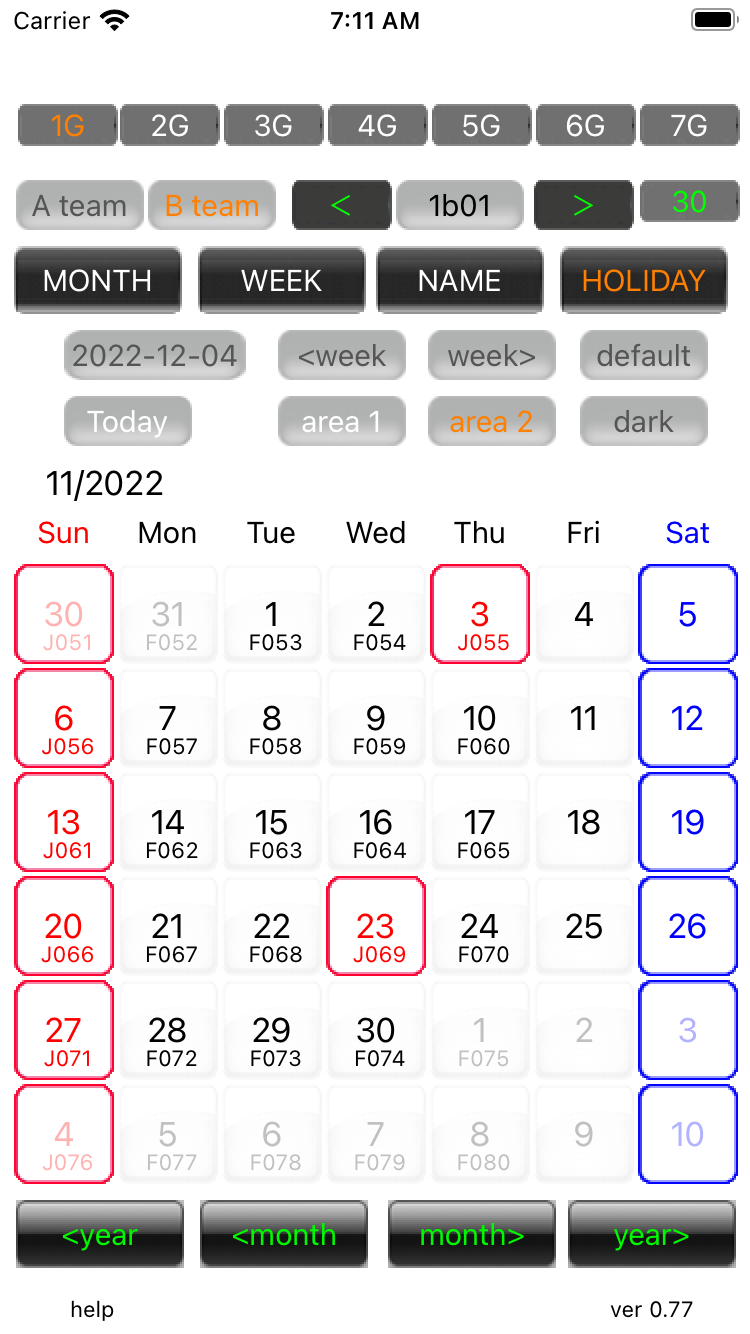Screen dimensions: 750x1334
Task: Jump back one week with <week
Action: coord(342,356)
